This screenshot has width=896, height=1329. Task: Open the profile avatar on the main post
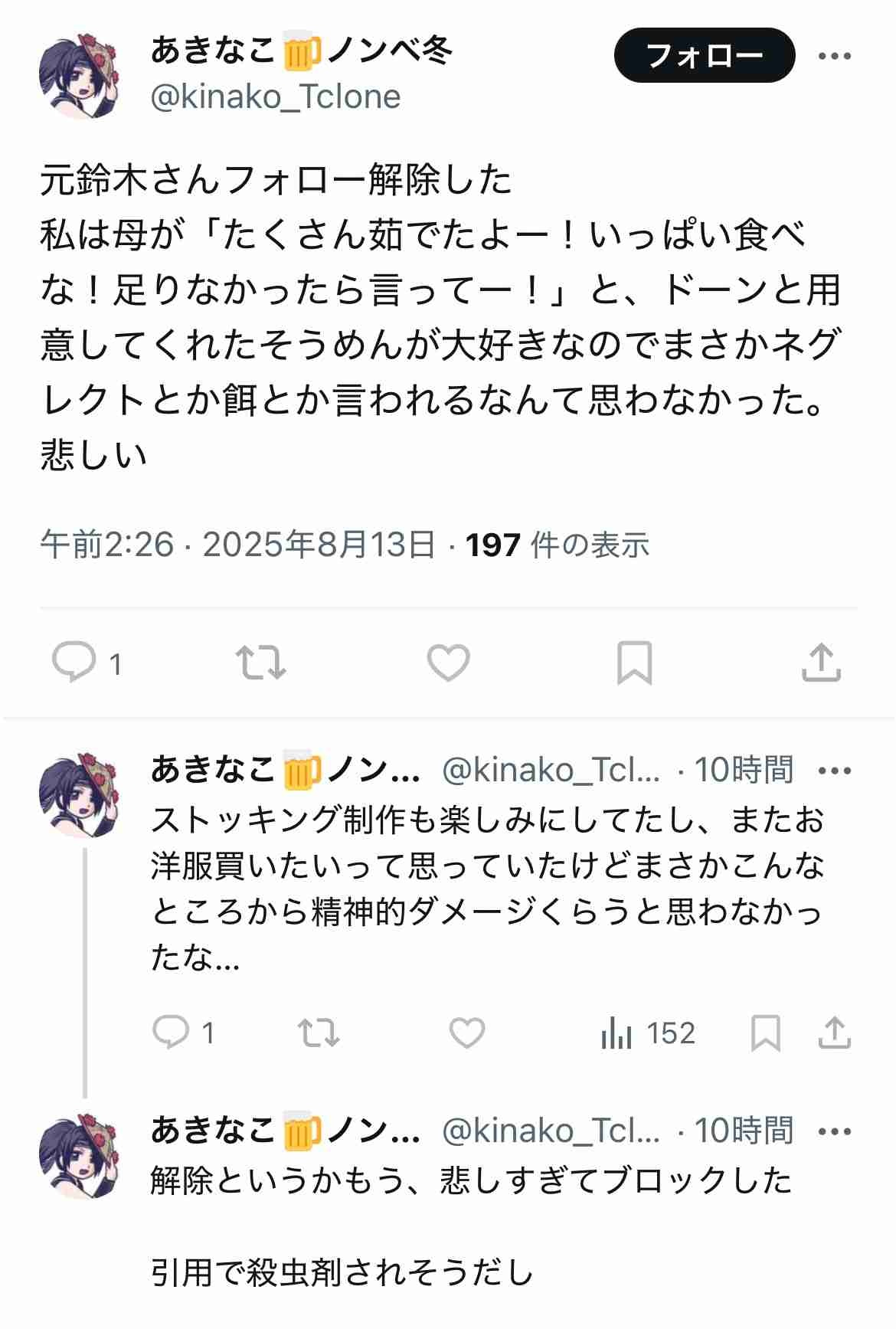(x=80, y=77)
